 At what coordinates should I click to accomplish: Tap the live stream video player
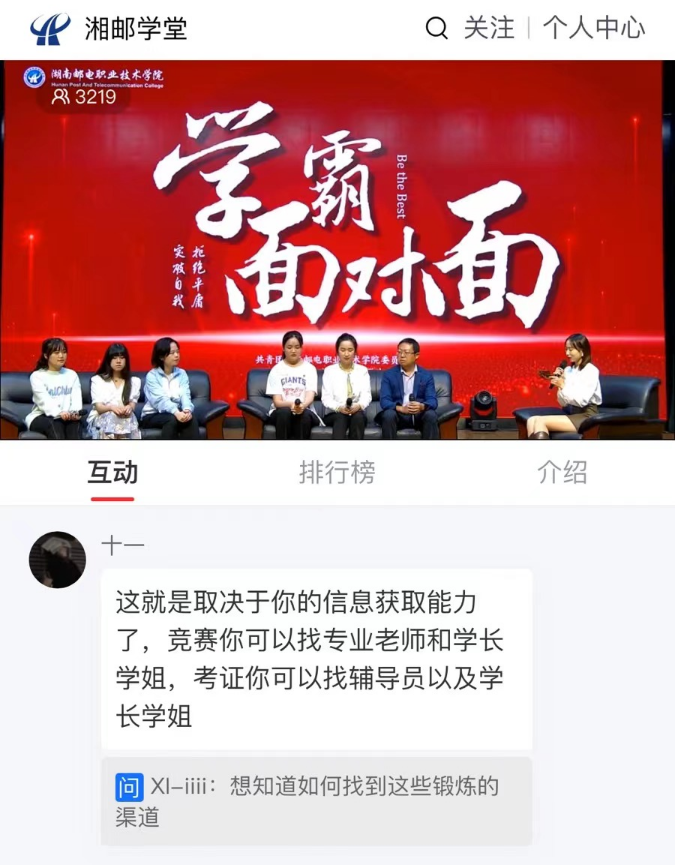click(x=337, y=250)
